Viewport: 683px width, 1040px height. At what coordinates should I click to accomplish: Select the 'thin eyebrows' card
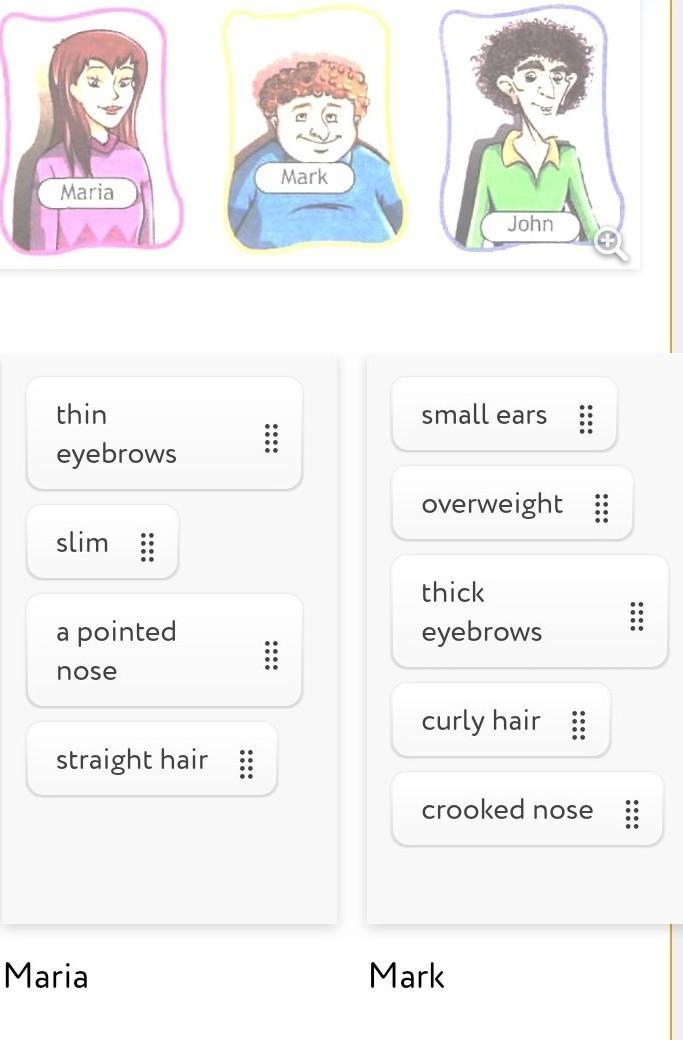point(164,434)
